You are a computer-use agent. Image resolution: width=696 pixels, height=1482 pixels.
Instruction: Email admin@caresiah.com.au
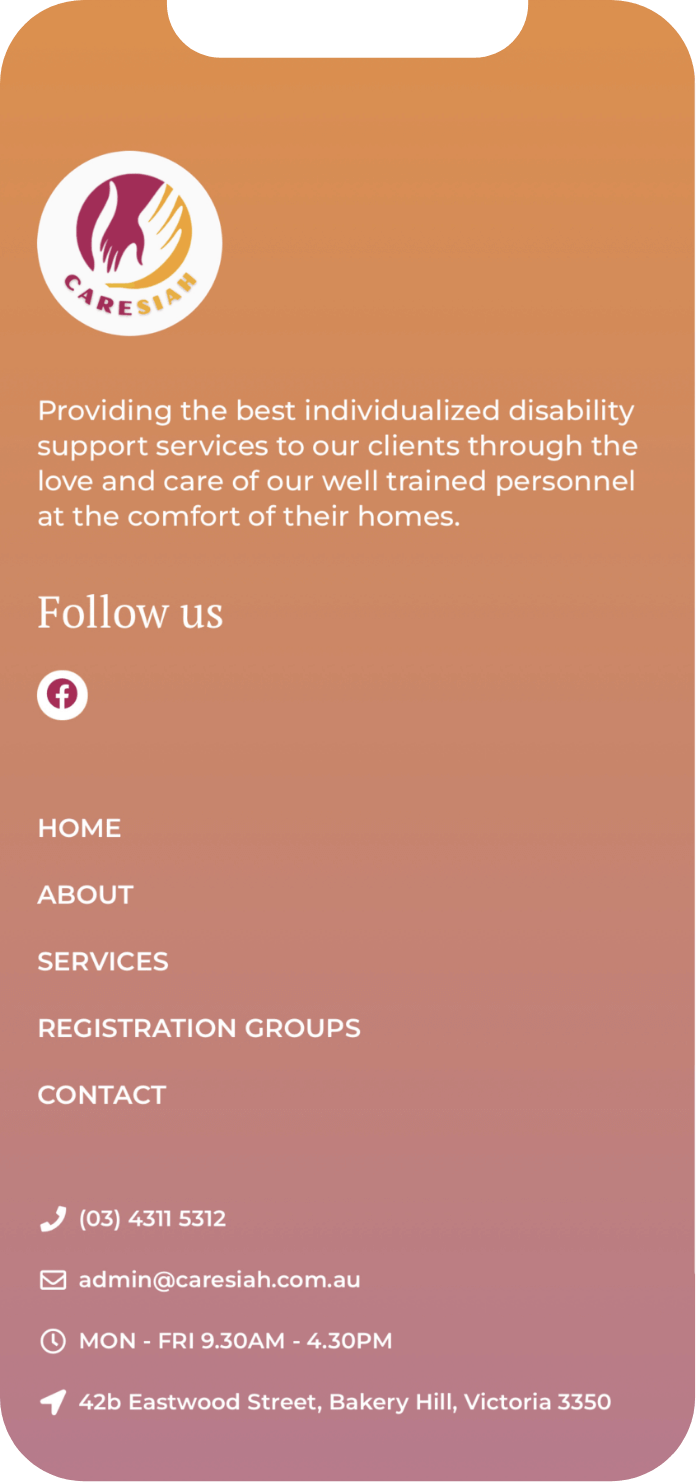219,1280
